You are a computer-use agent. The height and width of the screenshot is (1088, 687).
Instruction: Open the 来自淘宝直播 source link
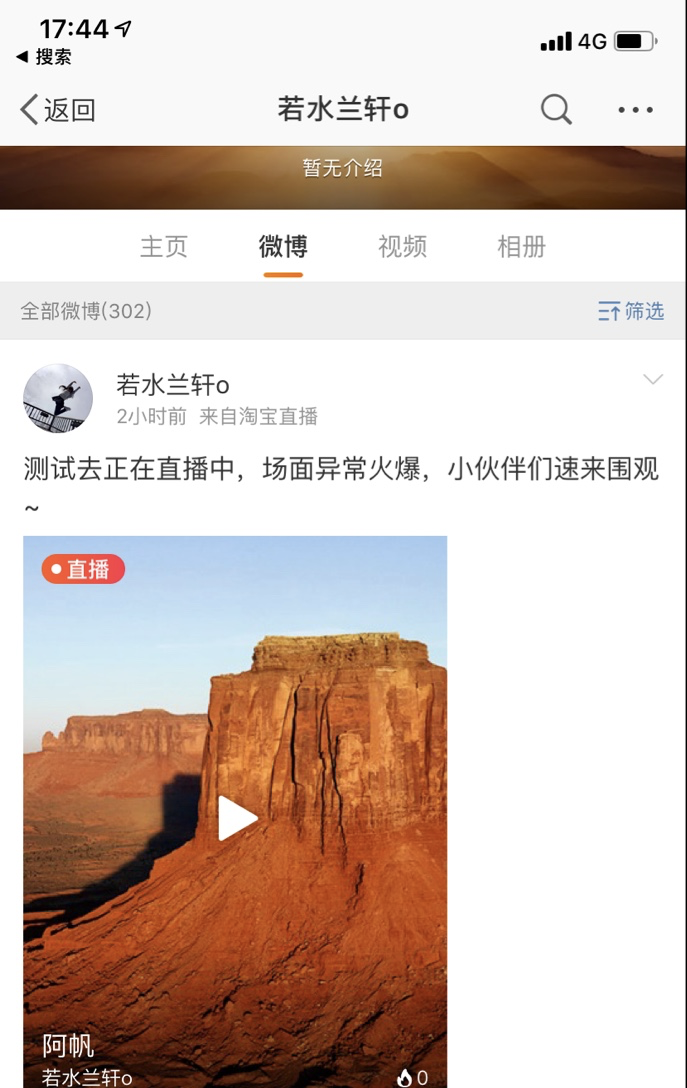(258, 417)
